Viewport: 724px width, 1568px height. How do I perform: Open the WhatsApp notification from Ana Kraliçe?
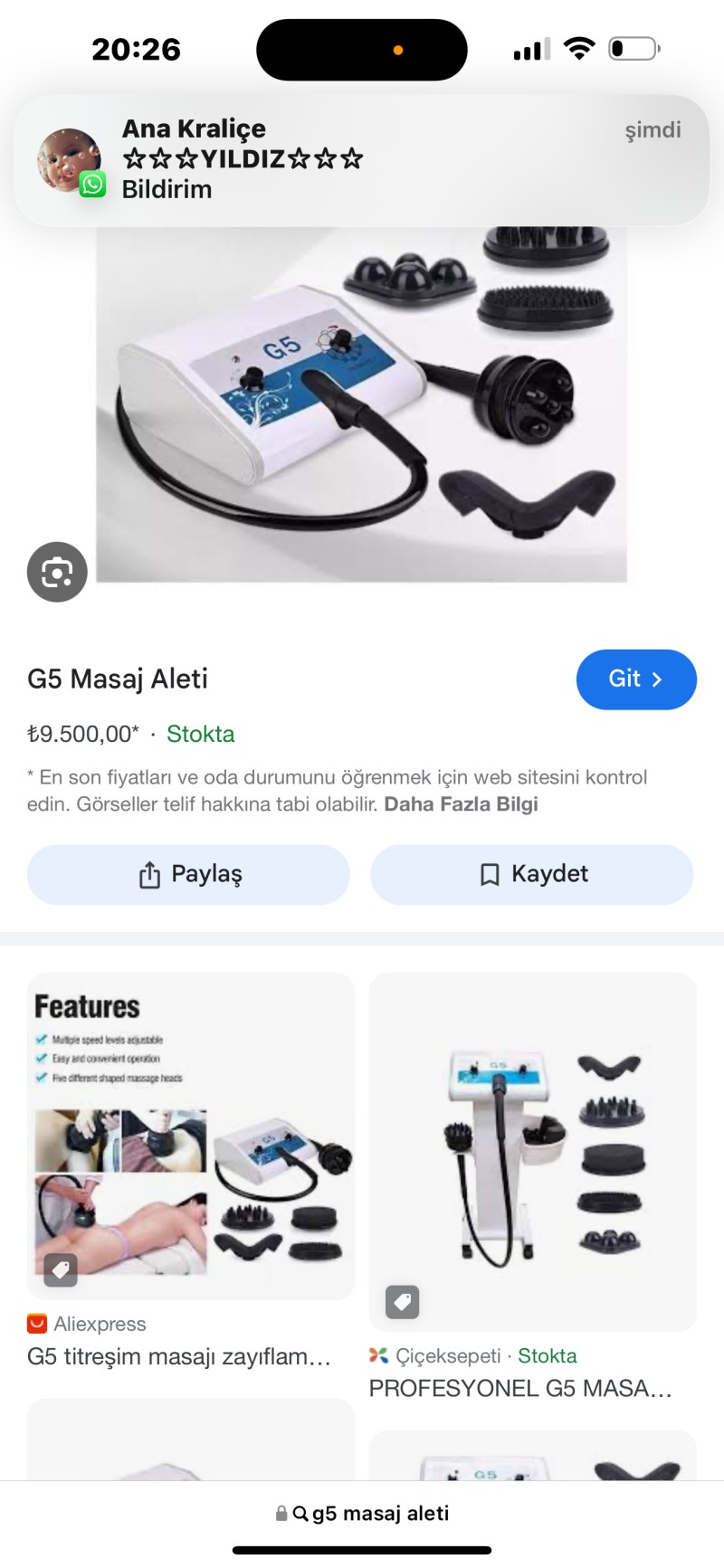[x=362, y=159]
